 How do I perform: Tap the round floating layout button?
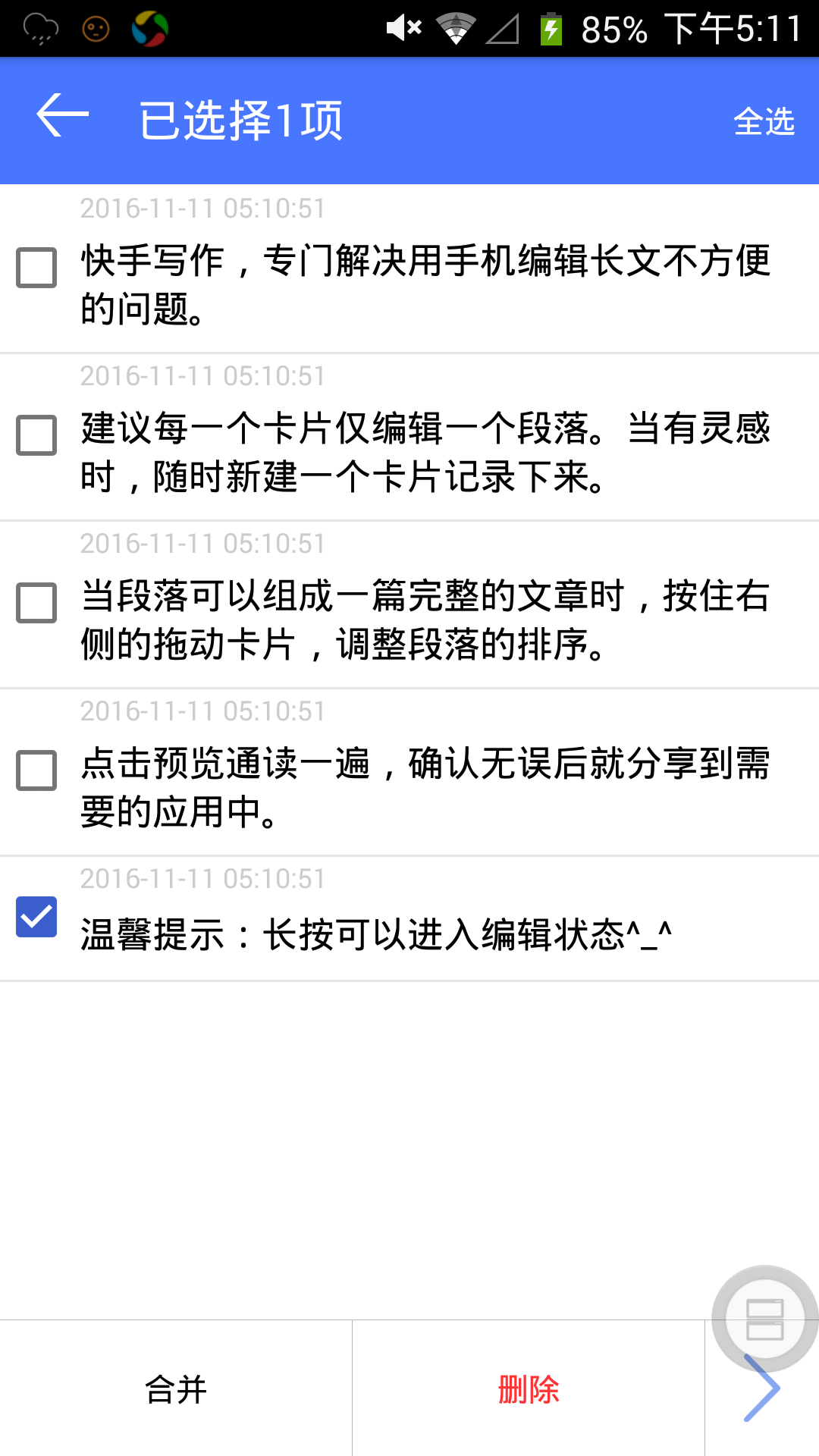click(764, 1318)
